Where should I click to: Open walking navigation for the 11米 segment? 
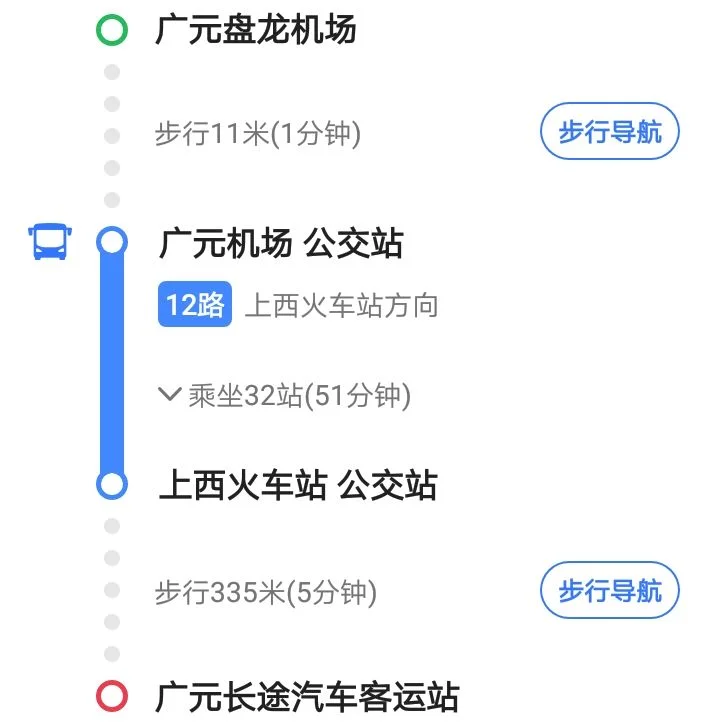(610, 130)
